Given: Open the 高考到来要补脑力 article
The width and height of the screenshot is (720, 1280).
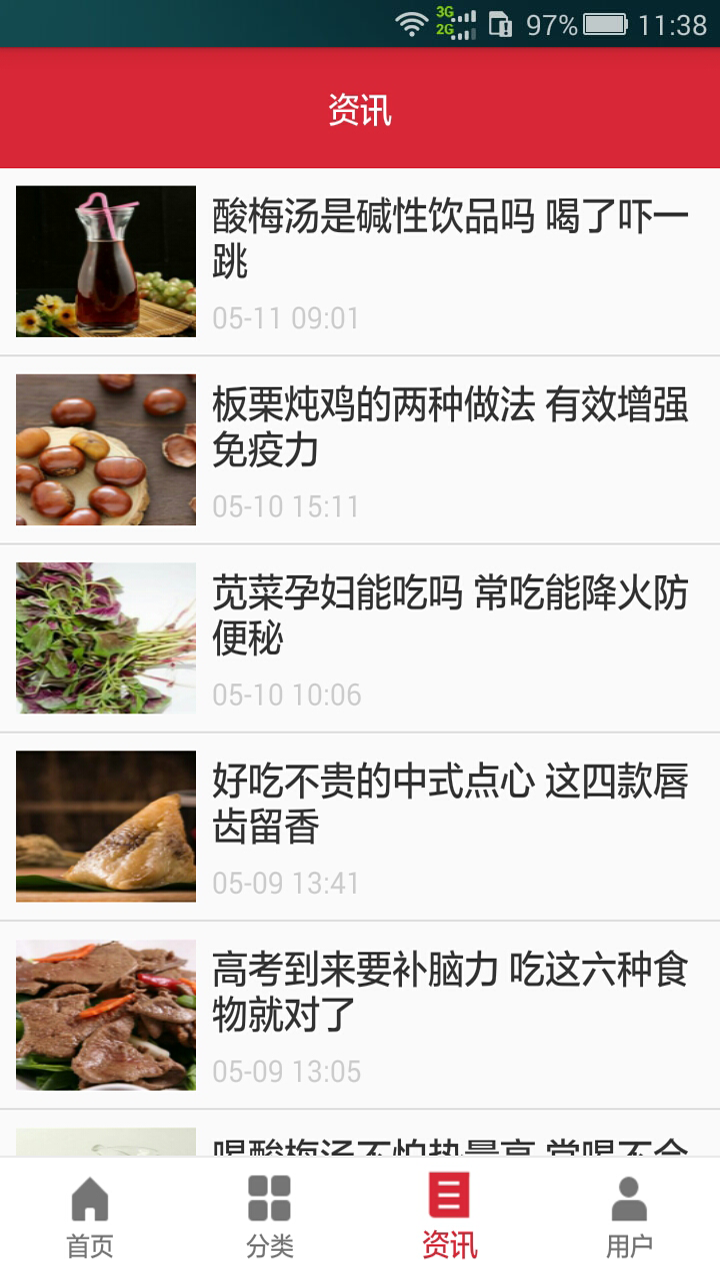Looking at the screenshot, I should 450,992.
